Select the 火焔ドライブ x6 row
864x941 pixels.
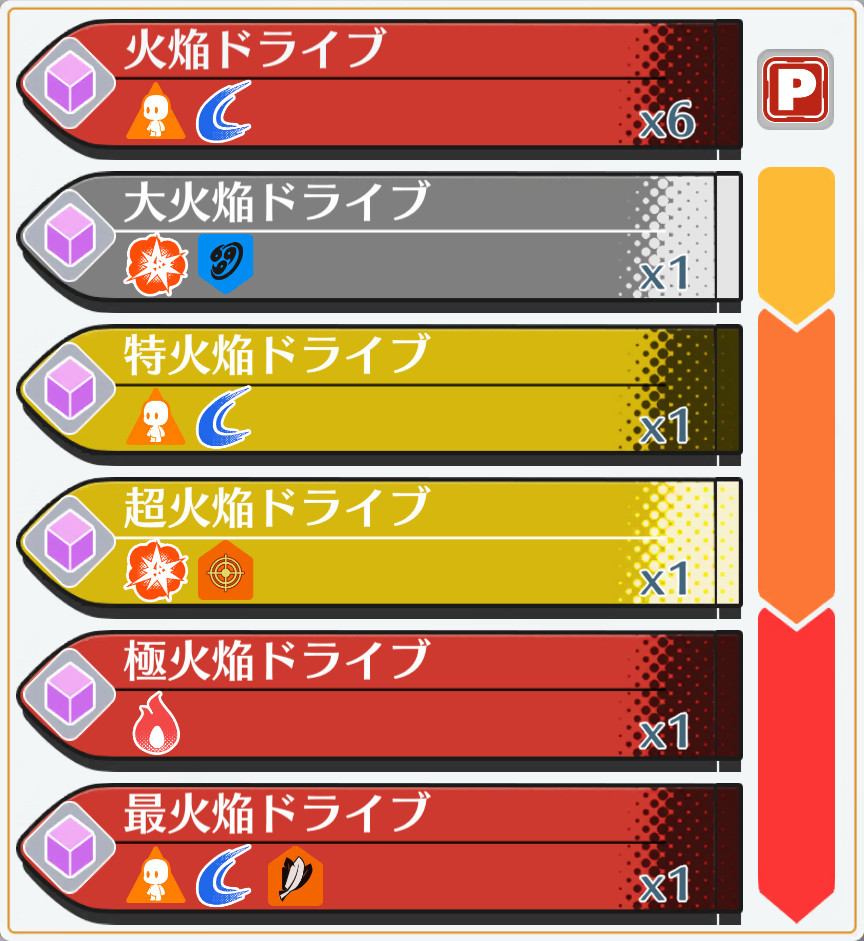point(380,88)
